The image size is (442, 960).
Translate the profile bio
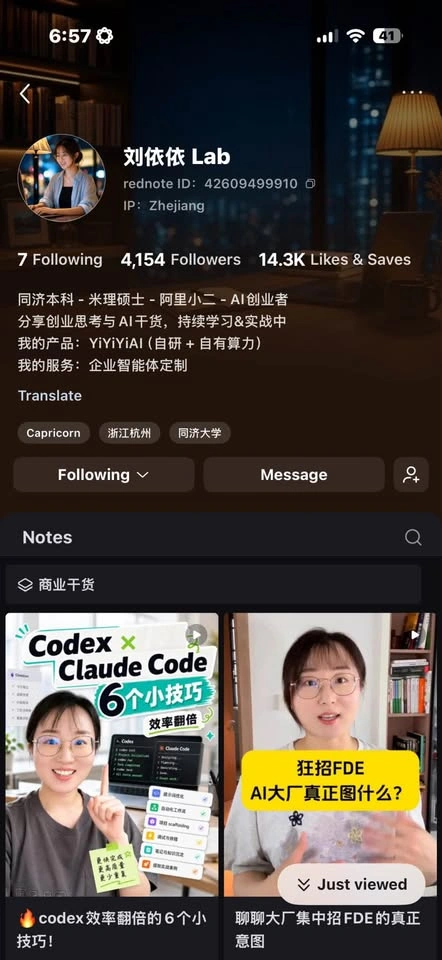[50, 396]
